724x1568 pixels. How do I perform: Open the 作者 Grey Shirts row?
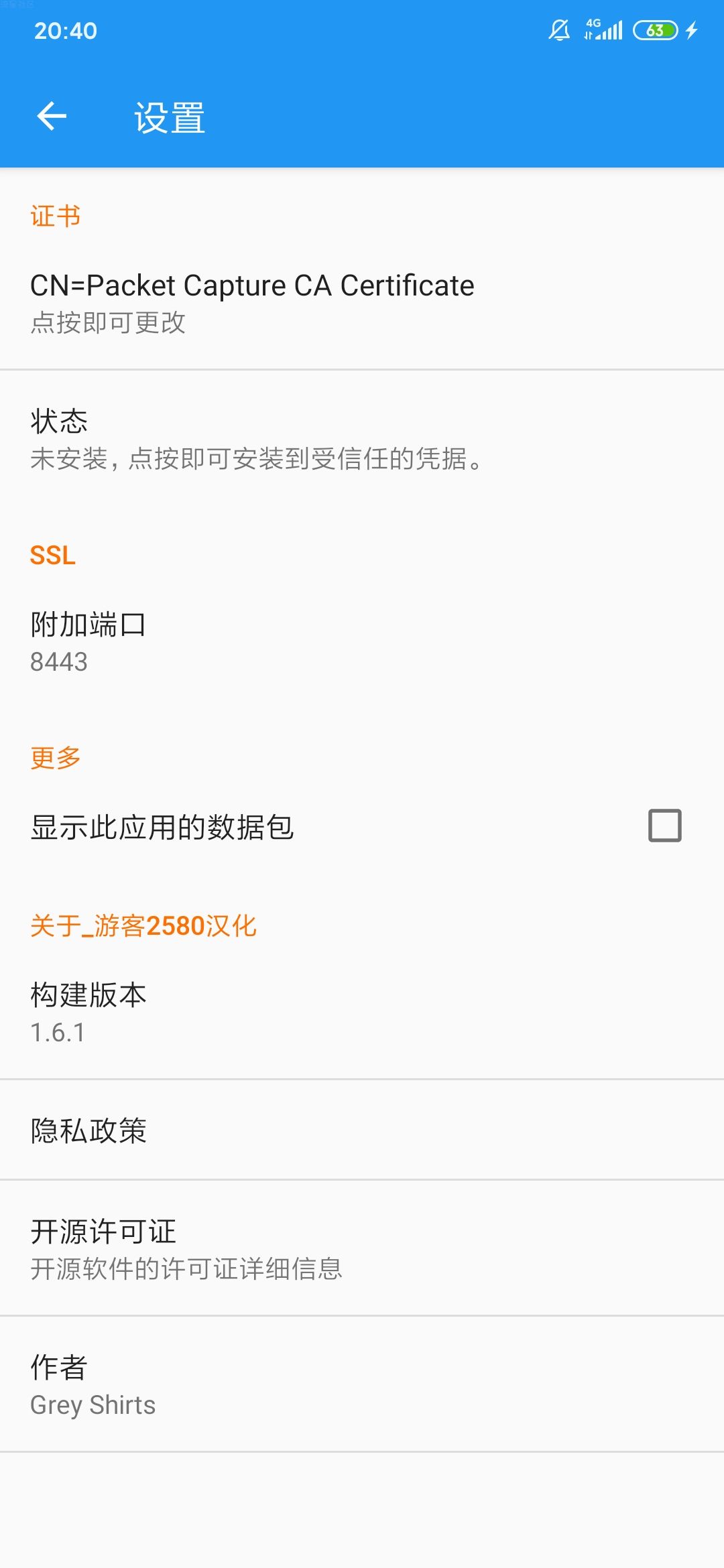click(362, 1384)
